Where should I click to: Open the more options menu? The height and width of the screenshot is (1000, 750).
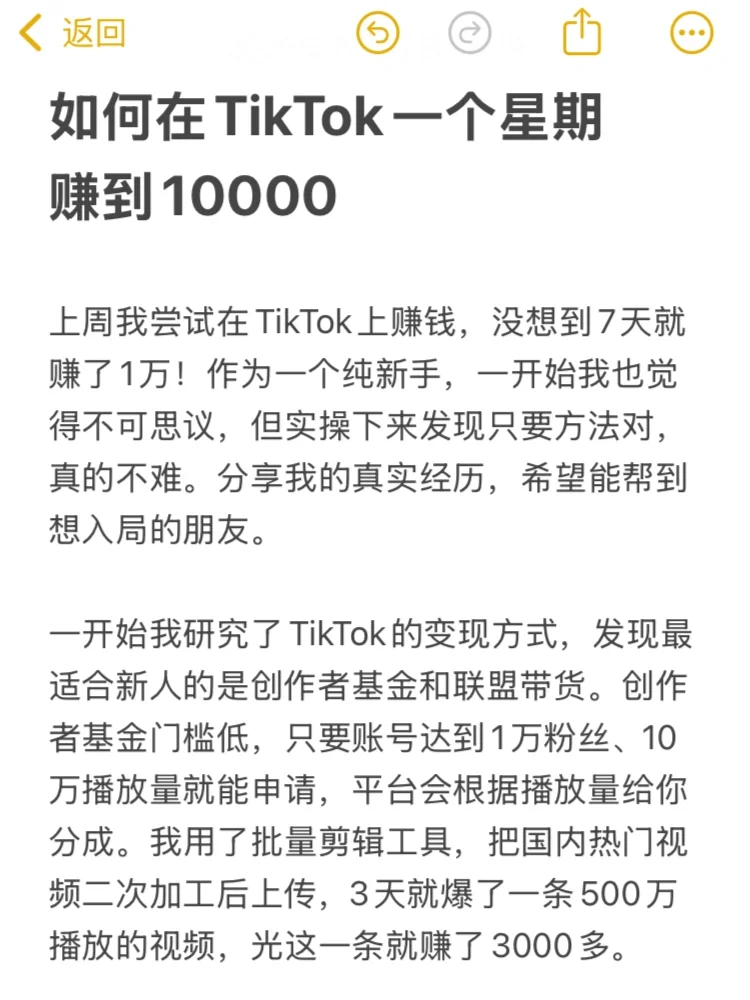[691, 34]
